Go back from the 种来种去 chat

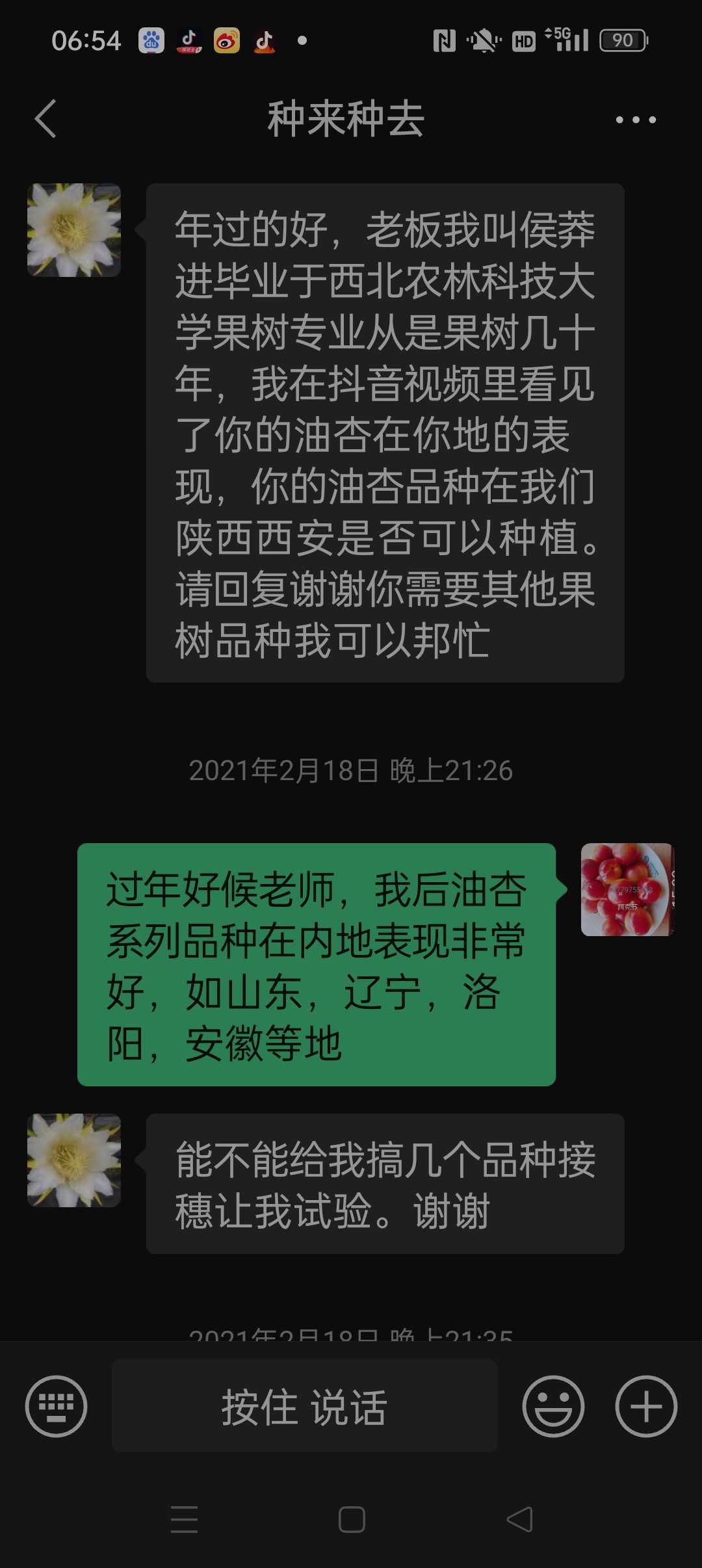click(x=45, y=119)
